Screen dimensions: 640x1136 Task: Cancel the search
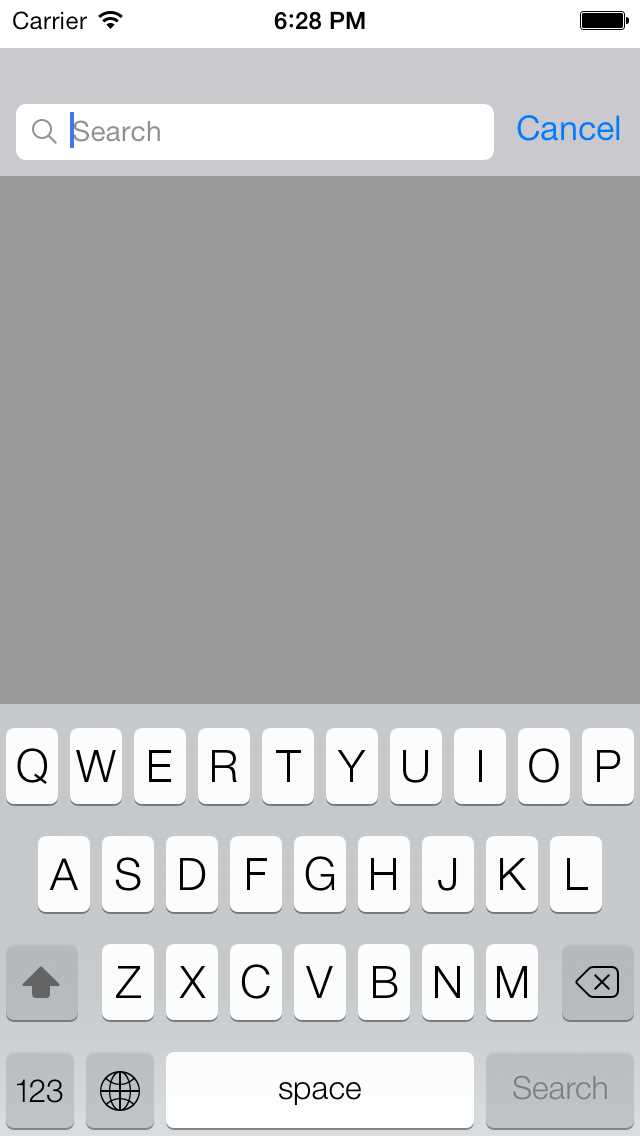(x=568, y=129)
